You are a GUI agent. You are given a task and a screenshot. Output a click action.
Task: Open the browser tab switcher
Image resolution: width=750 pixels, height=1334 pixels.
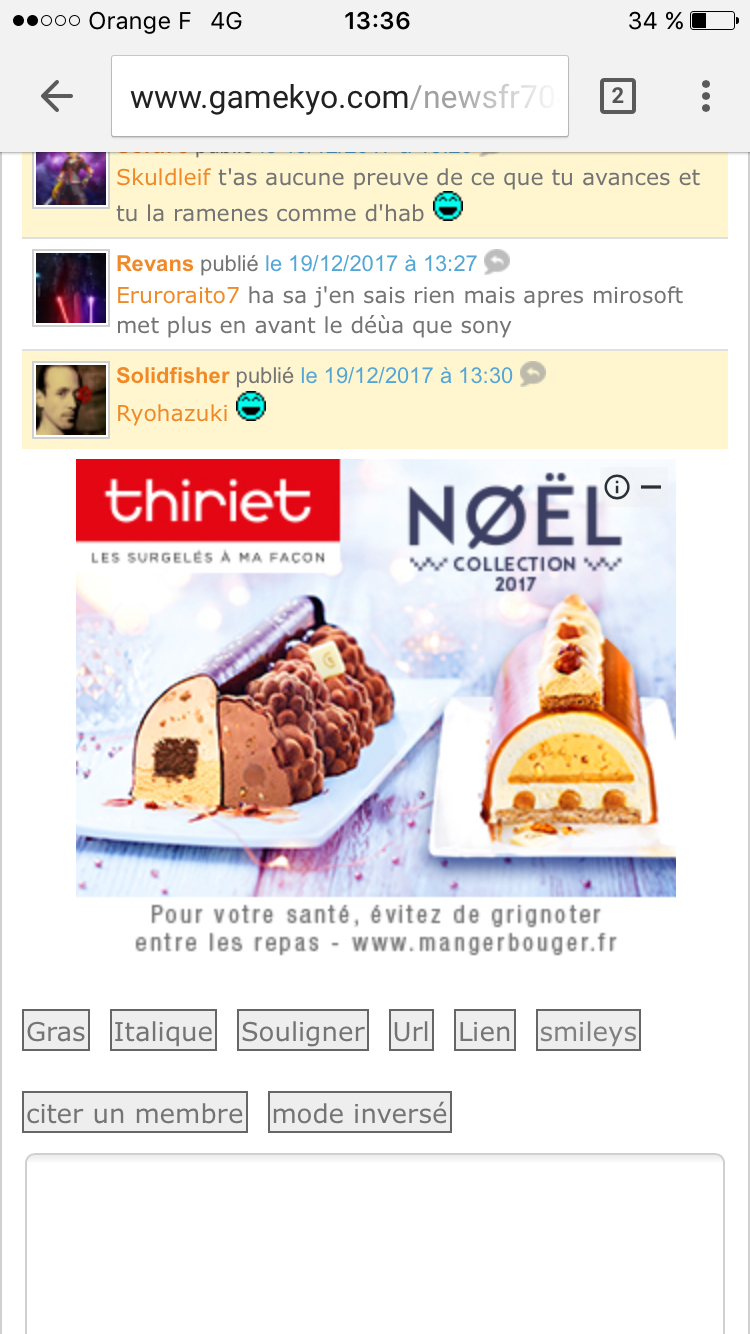coord(617,96)
